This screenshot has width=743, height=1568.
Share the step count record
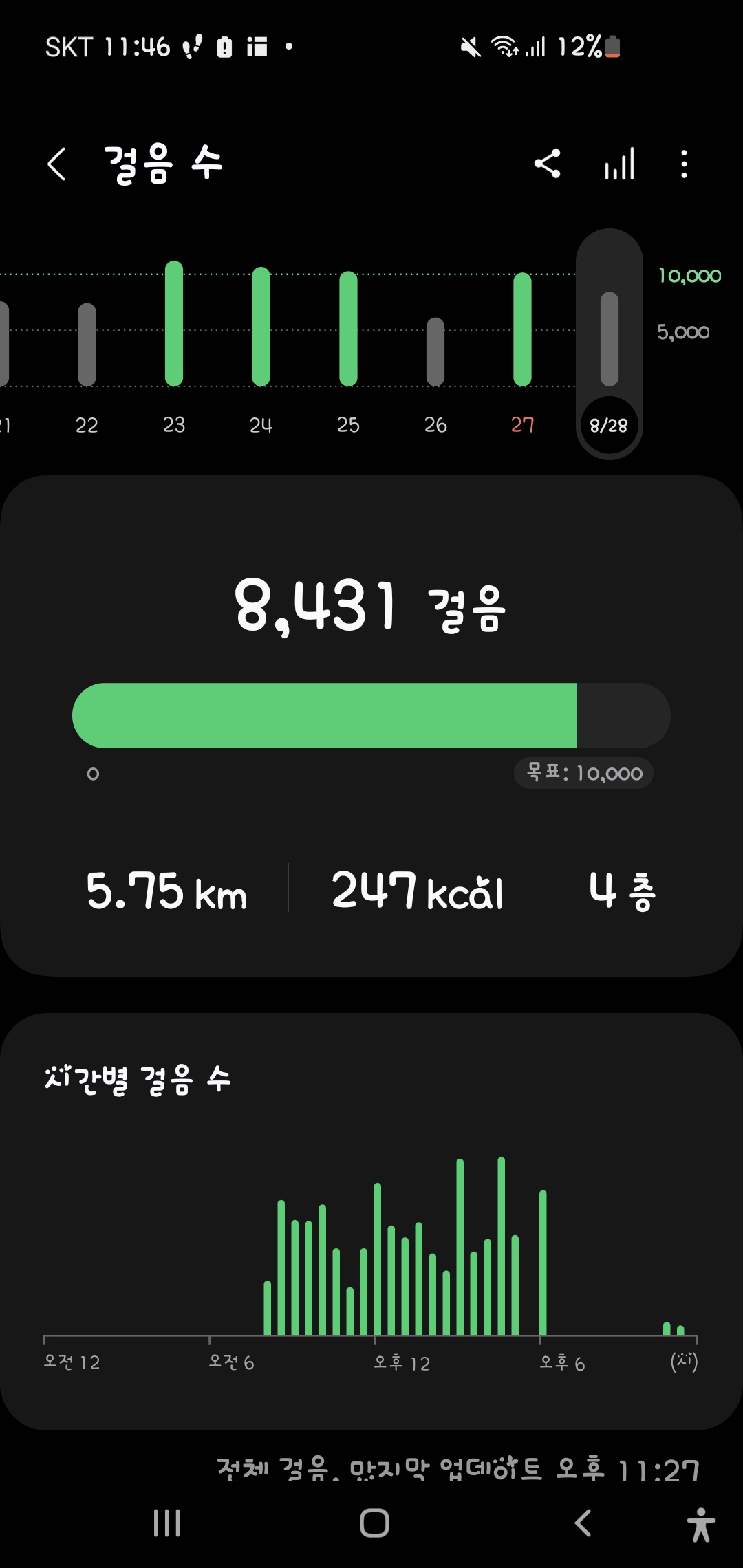coord(548,164)
